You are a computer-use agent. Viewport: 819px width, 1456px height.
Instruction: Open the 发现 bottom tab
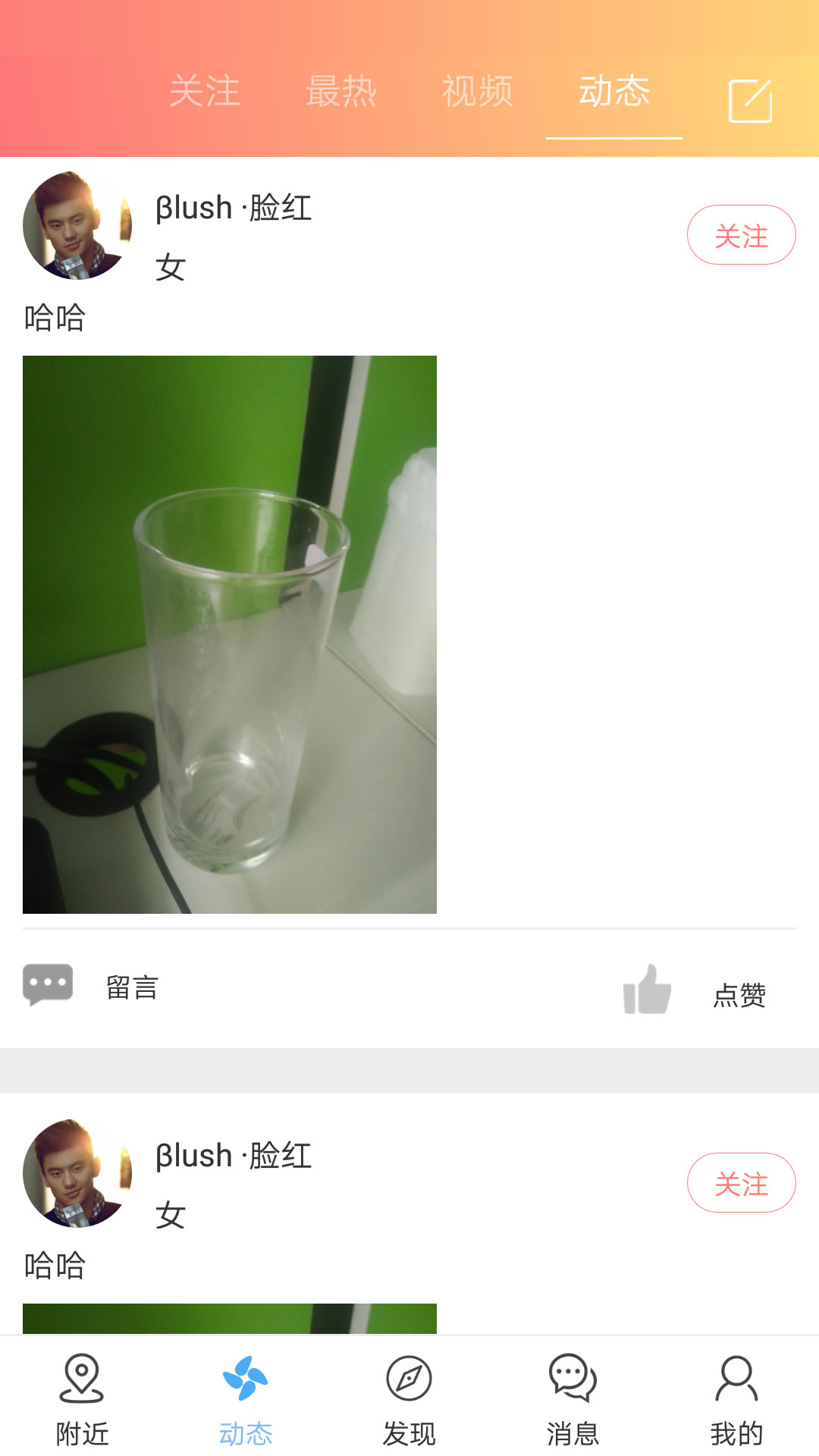pyautogui.click(x=409, y=1400)
